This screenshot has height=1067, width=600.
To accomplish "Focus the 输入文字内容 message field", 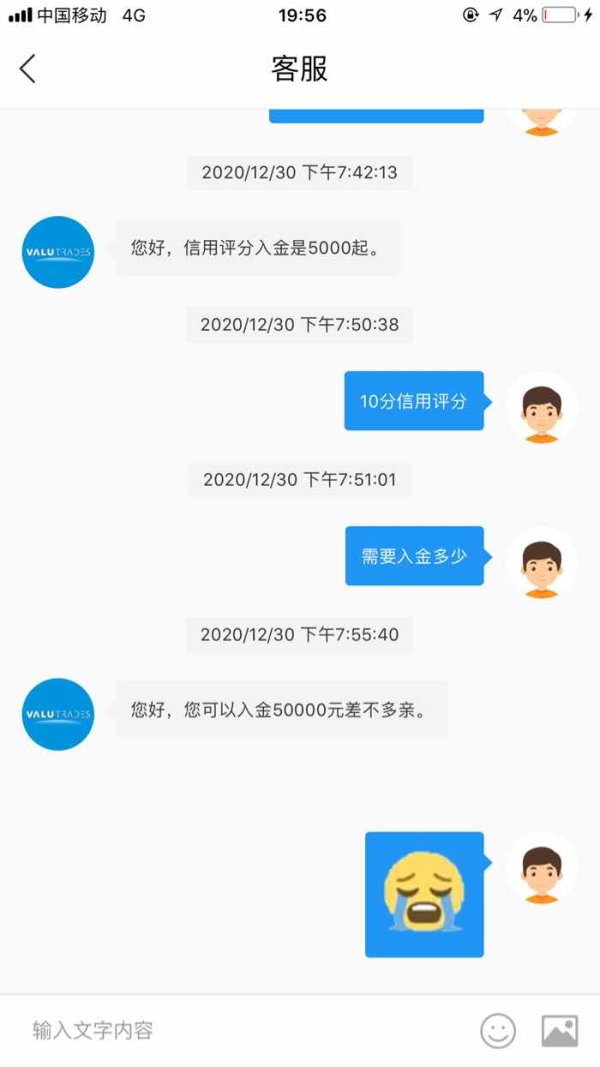I will click(245, 1030).
